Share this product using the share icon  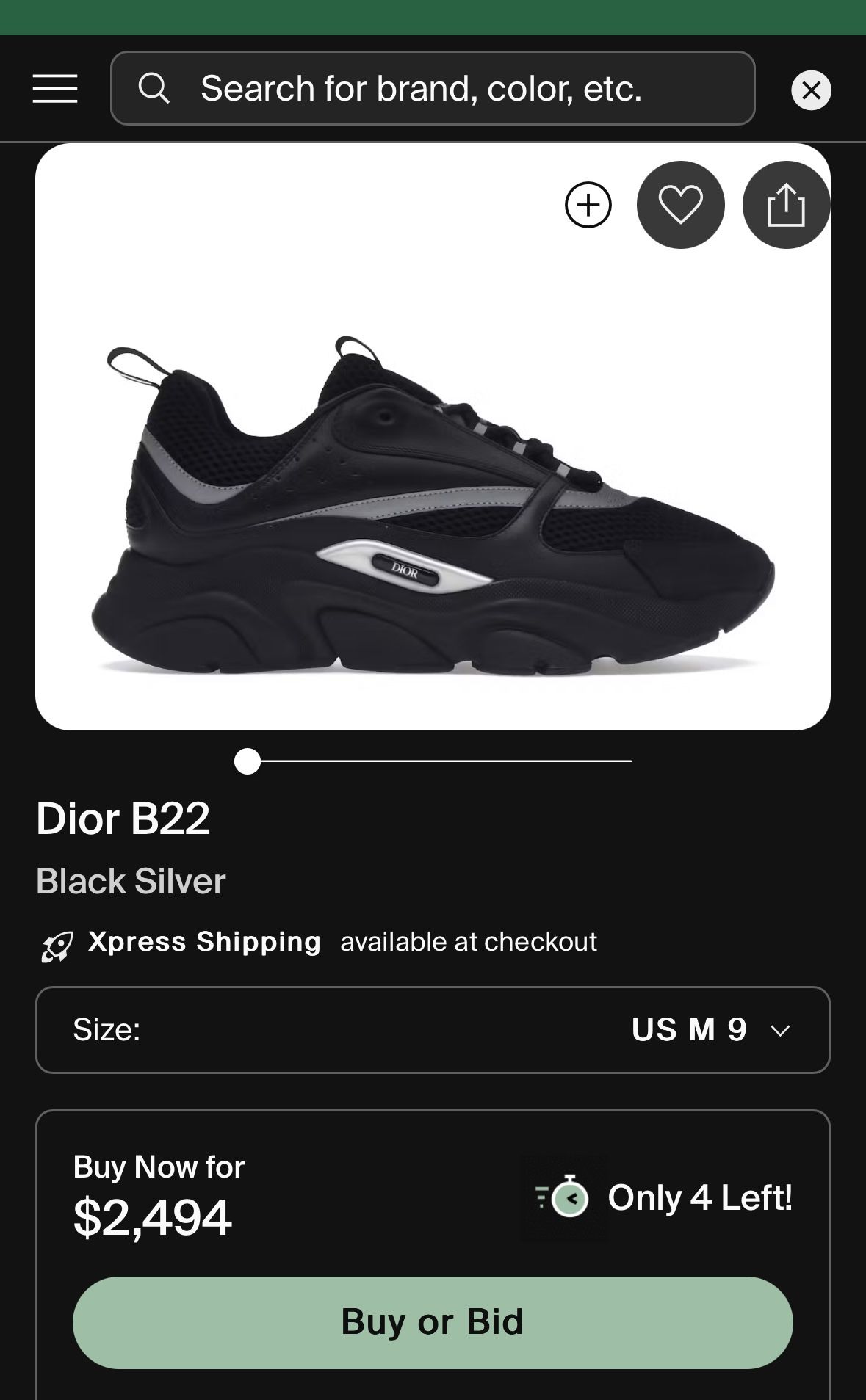click(x=786, y=206)
